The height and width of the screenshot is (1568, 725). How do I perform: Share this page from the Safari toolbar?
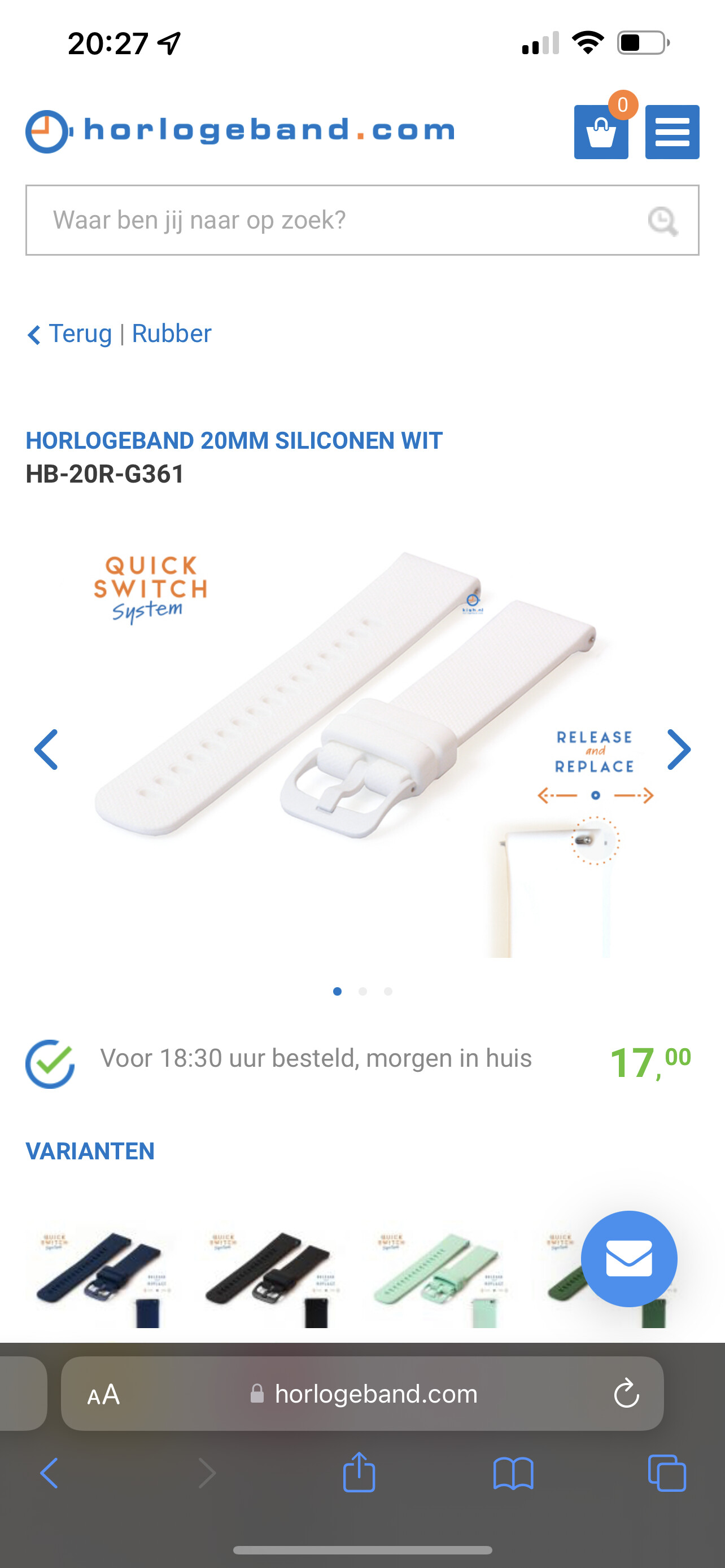[359, 1472]
